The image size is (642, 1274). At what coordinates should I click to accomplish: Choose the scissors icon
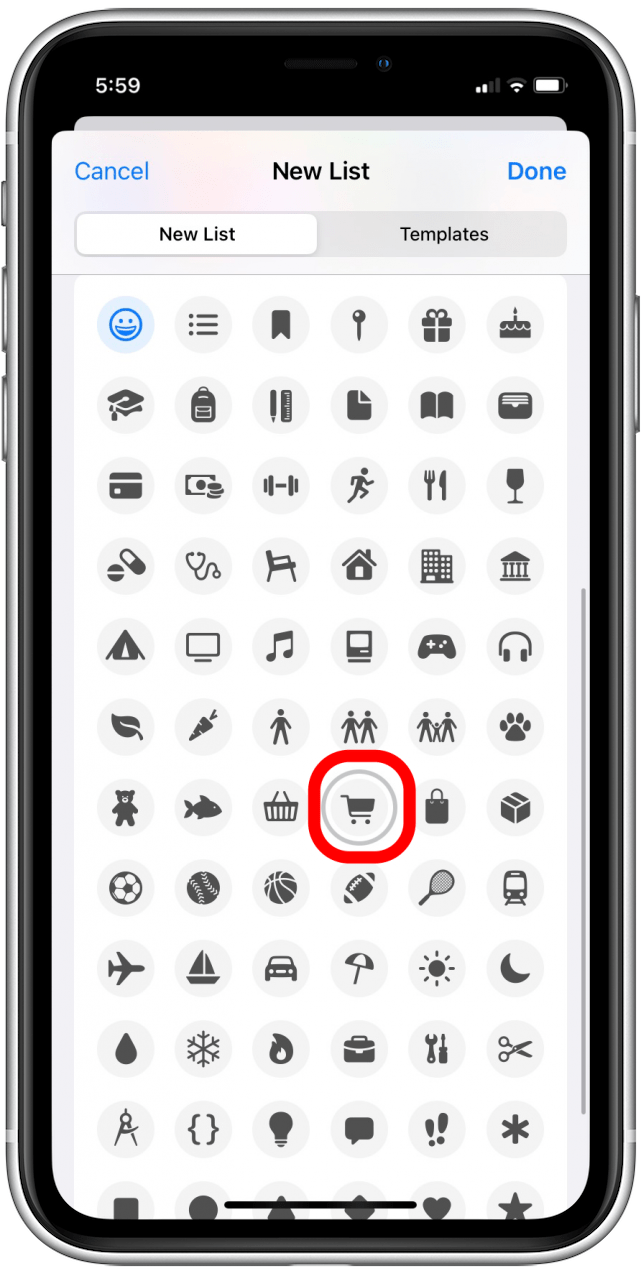pyautogui.click(x=516, y=1048)
